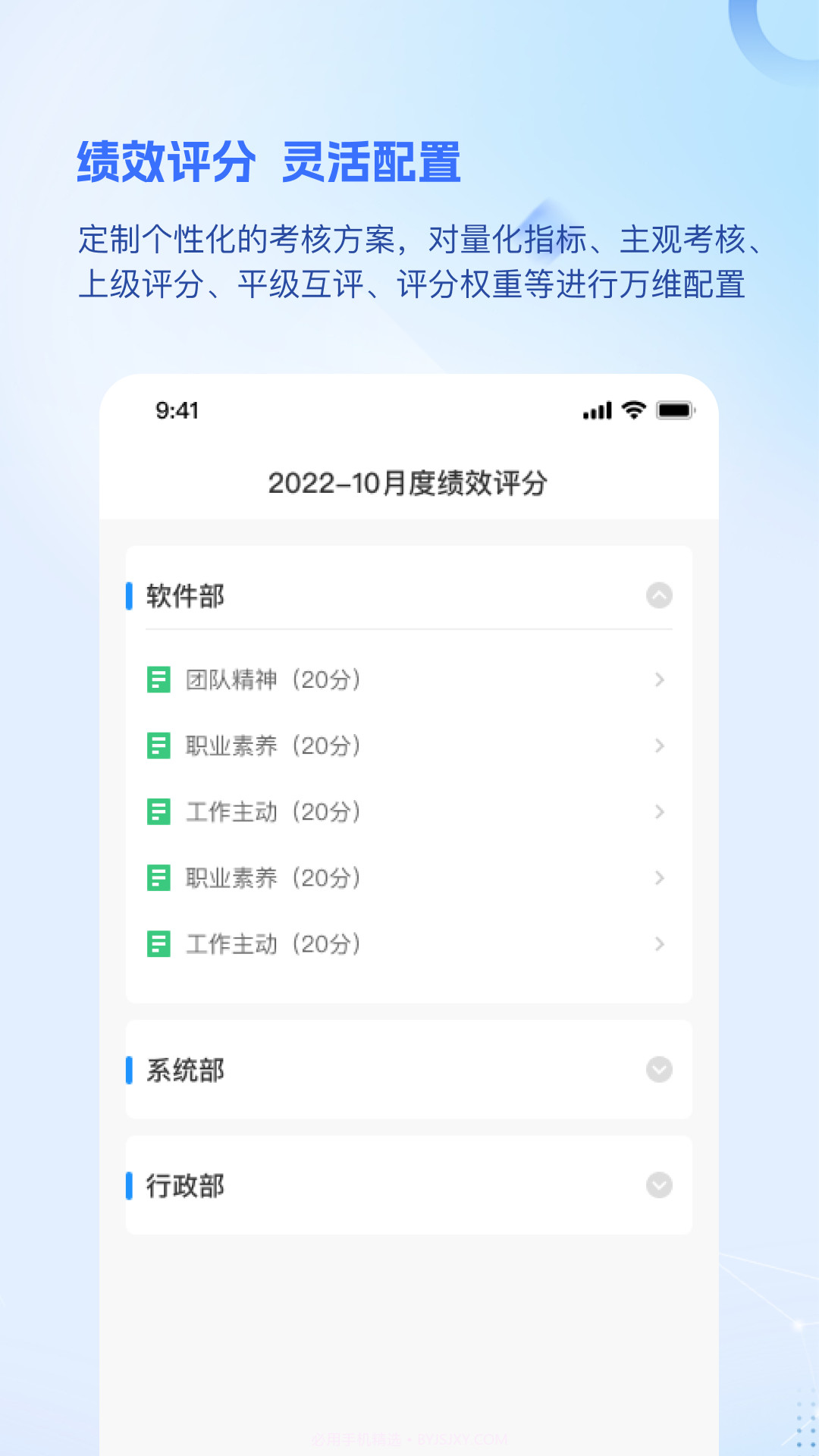
Task: Expand the 行政部 section
Action: (x=658, y=1185)
